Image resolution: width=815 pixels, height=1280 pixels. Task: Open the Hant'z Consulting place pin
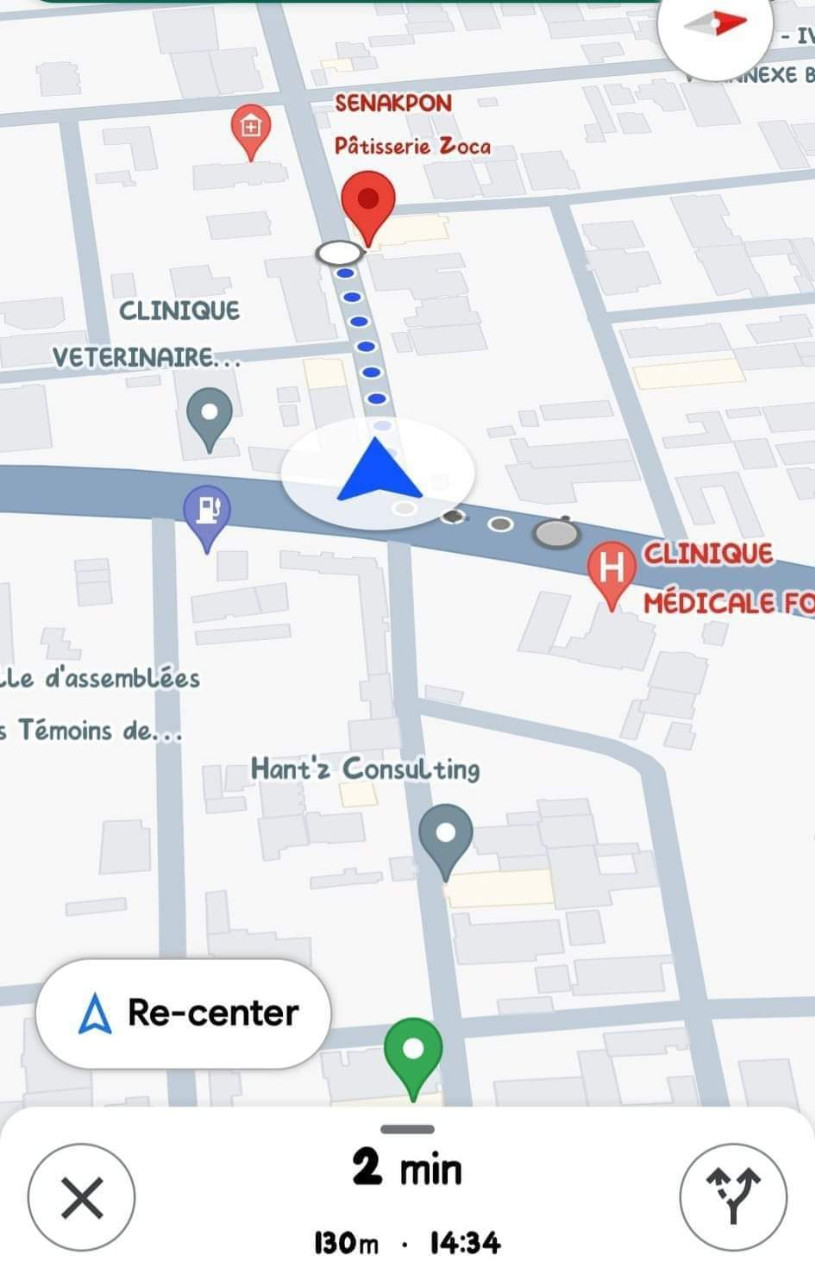point(446,835)
